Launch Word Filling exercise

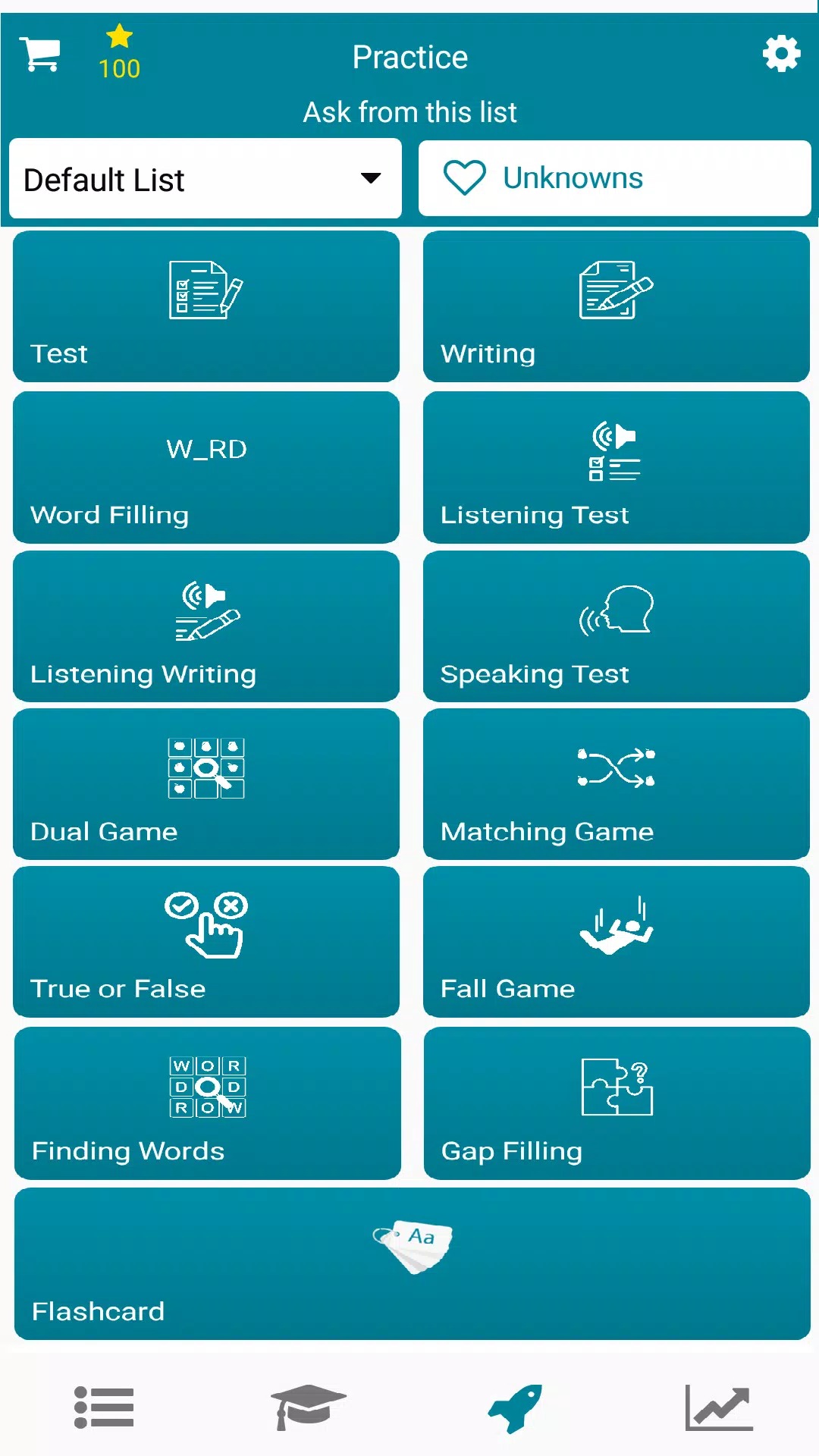click(206, 467)
